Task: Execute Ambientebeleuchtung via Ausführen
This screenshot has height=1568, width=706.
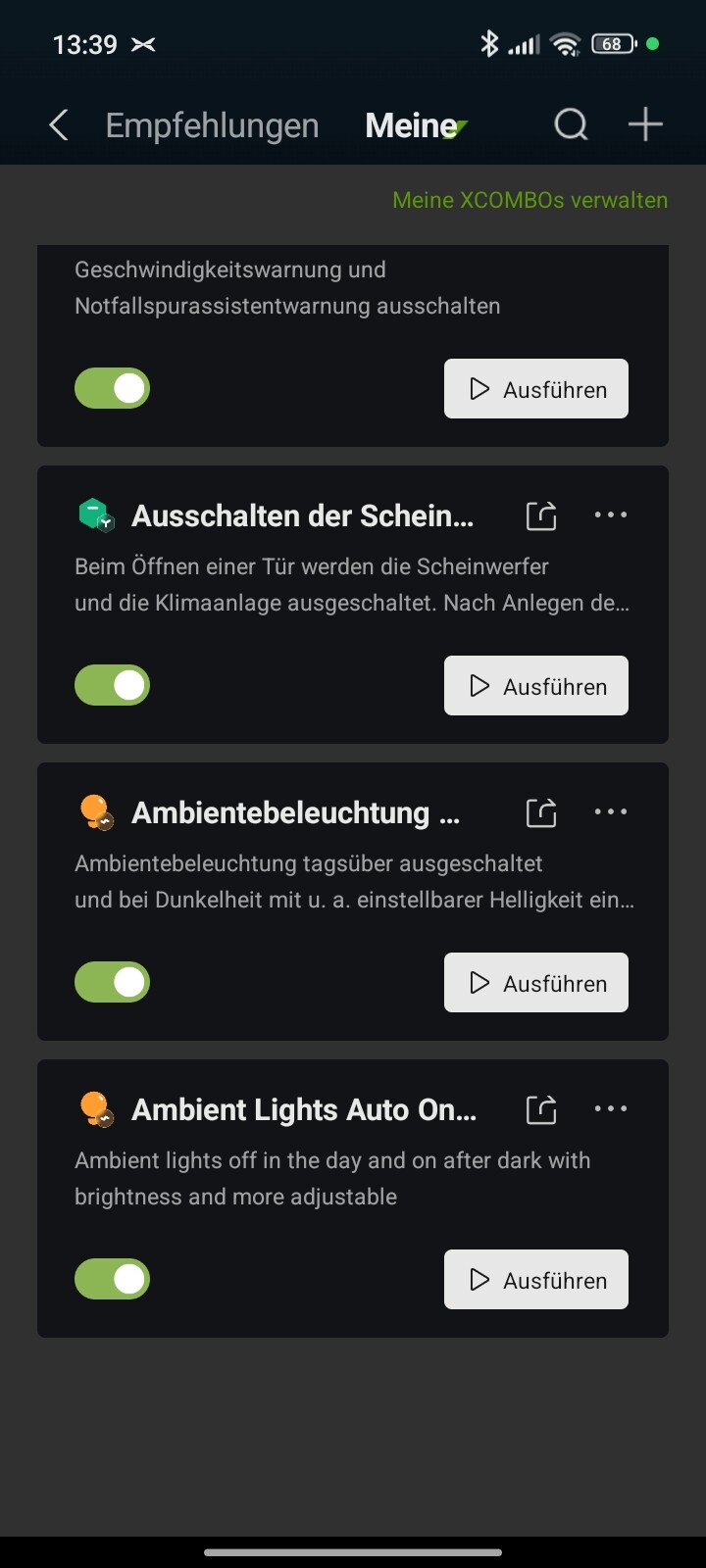Action: (536, 983)
